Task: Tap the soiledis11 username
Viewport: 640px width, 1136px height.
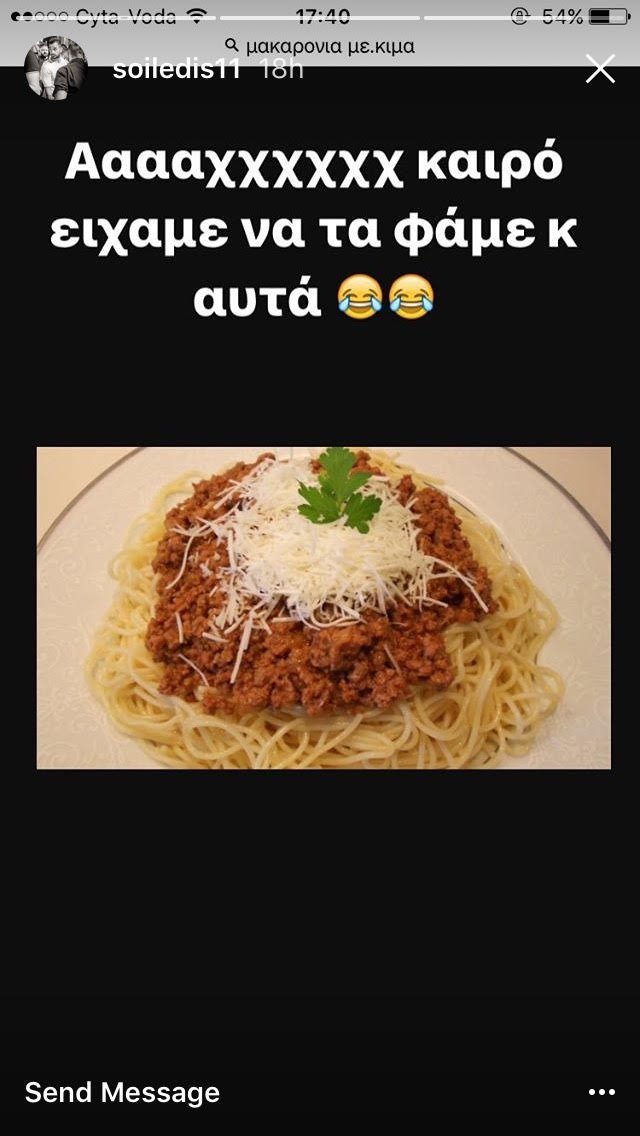Action: 177,70
